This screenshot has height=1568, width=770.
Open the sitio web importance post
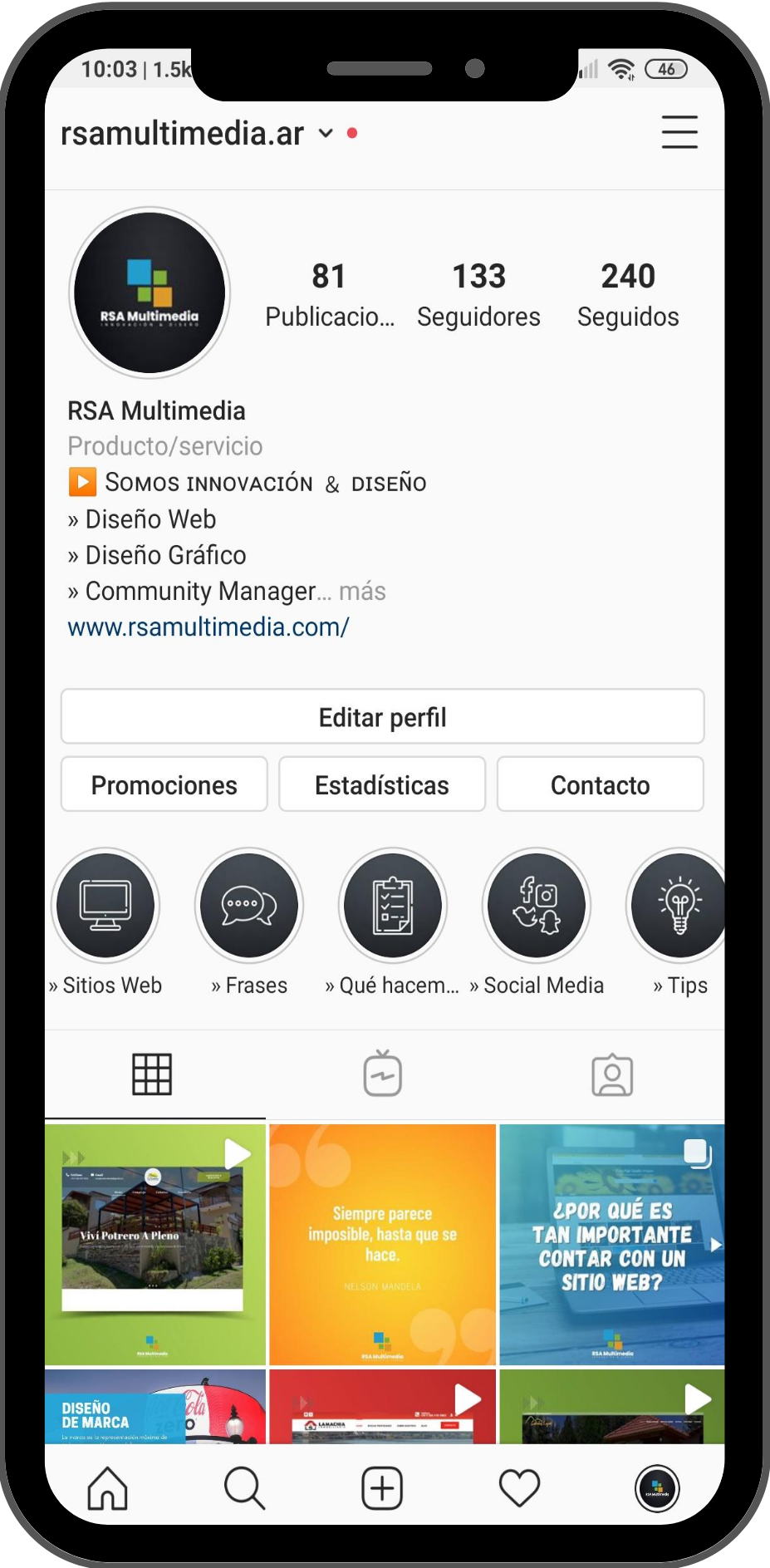611,1244
